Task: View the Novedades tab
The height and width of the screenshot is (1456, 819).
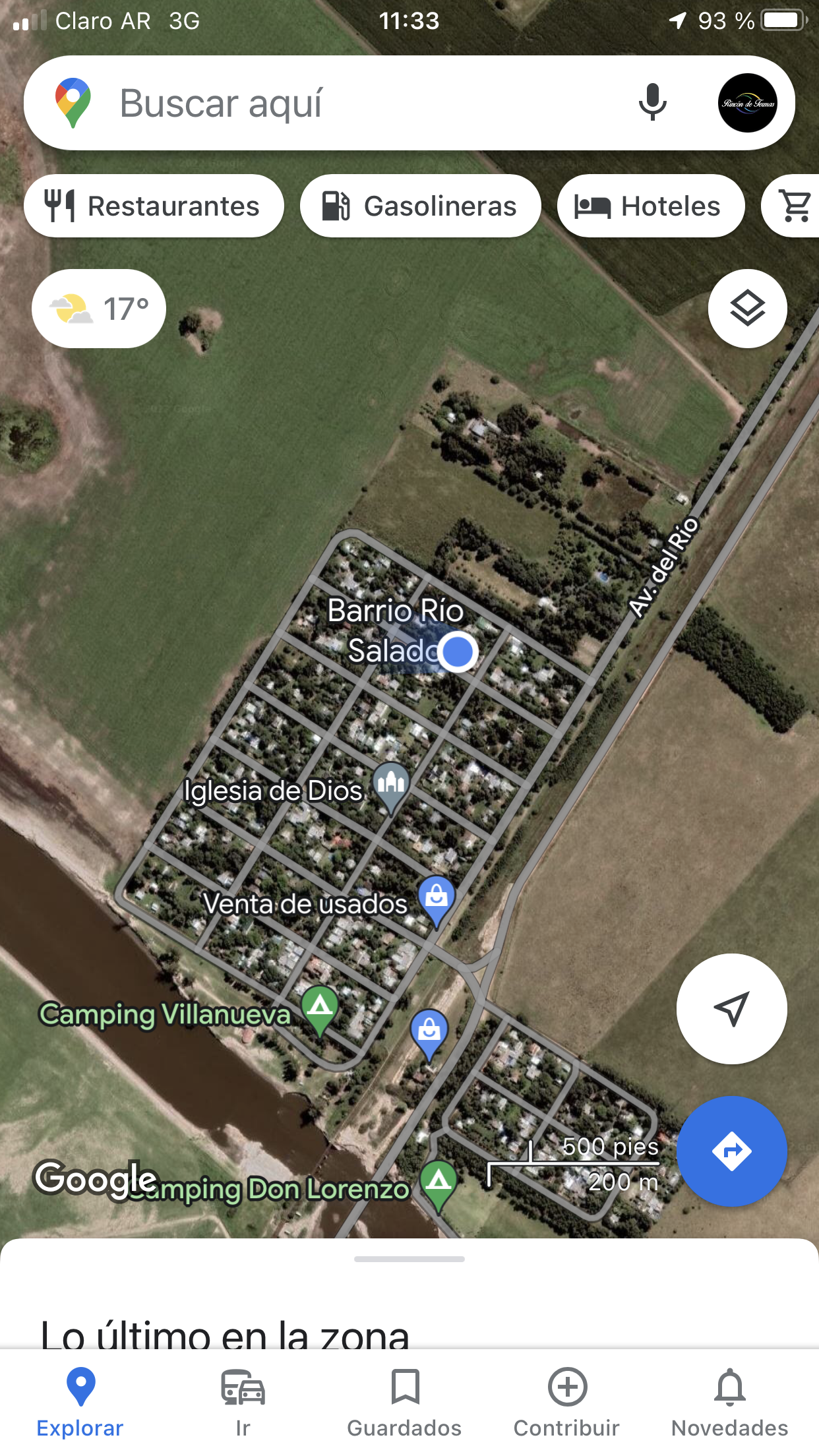Action: [x=729, y=1401]
